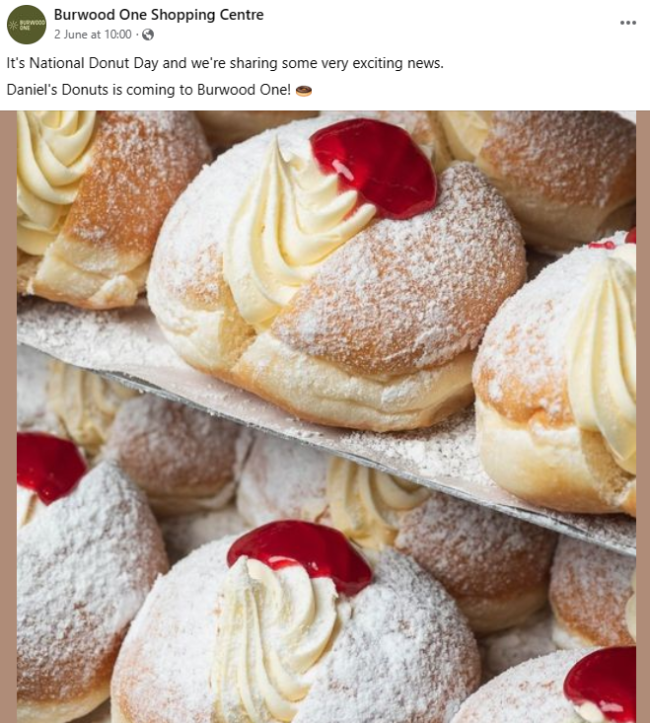Open the post timestamp 2 June at 10:00
Screen dimensions: 650x723
(x=92, y=34)
